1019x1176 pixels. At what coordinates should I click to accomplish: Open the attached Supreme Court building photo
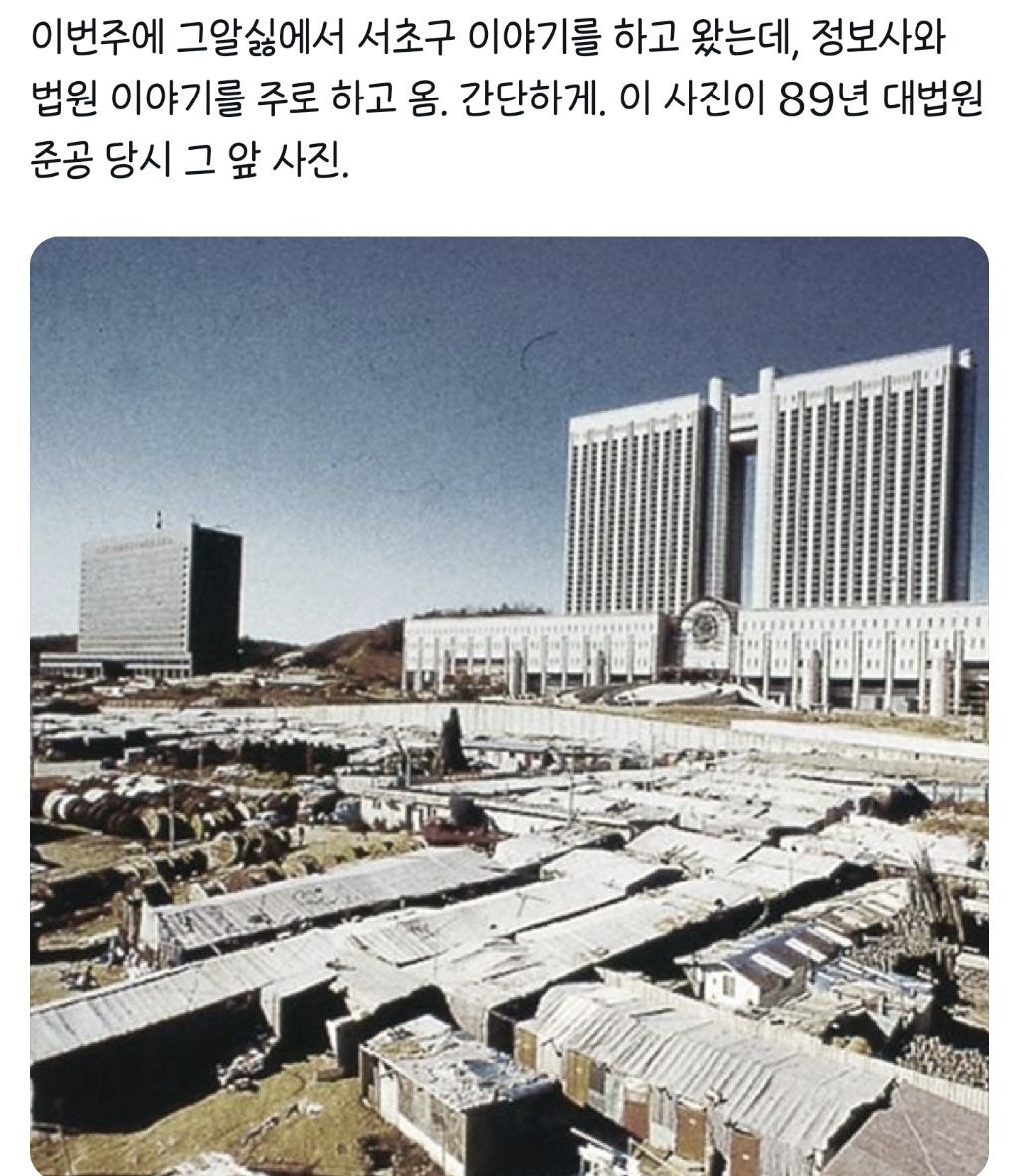pos(509,706)
